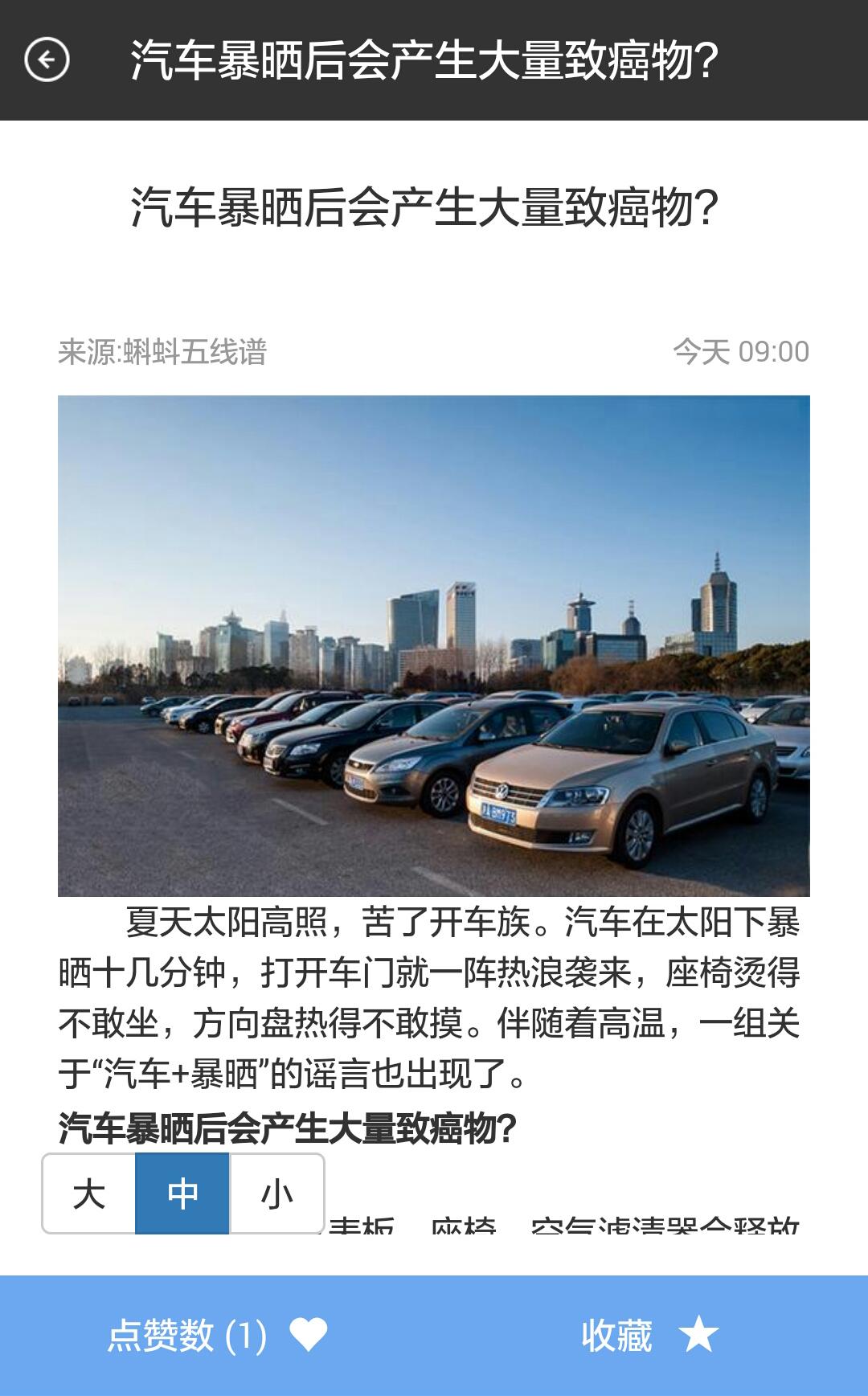Like this article via 点赞数
Screen dimensions: 868x1396
[217, 1335]
